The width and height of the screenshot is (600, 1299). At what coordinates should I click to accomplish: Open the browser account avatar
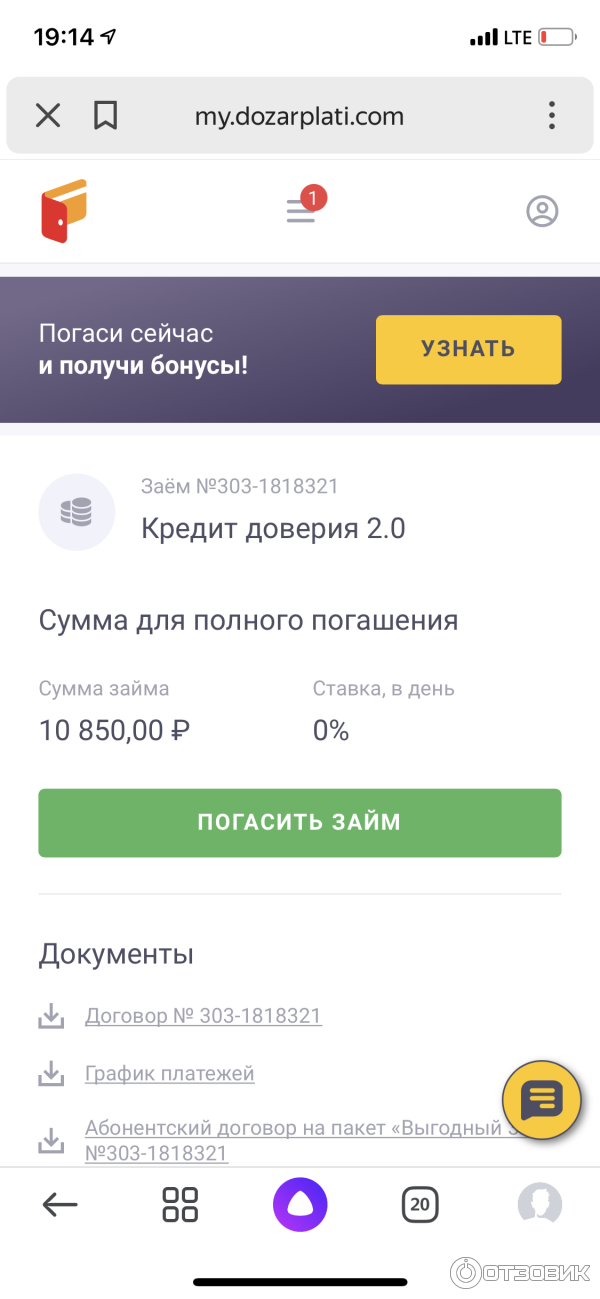(540, 1205)
